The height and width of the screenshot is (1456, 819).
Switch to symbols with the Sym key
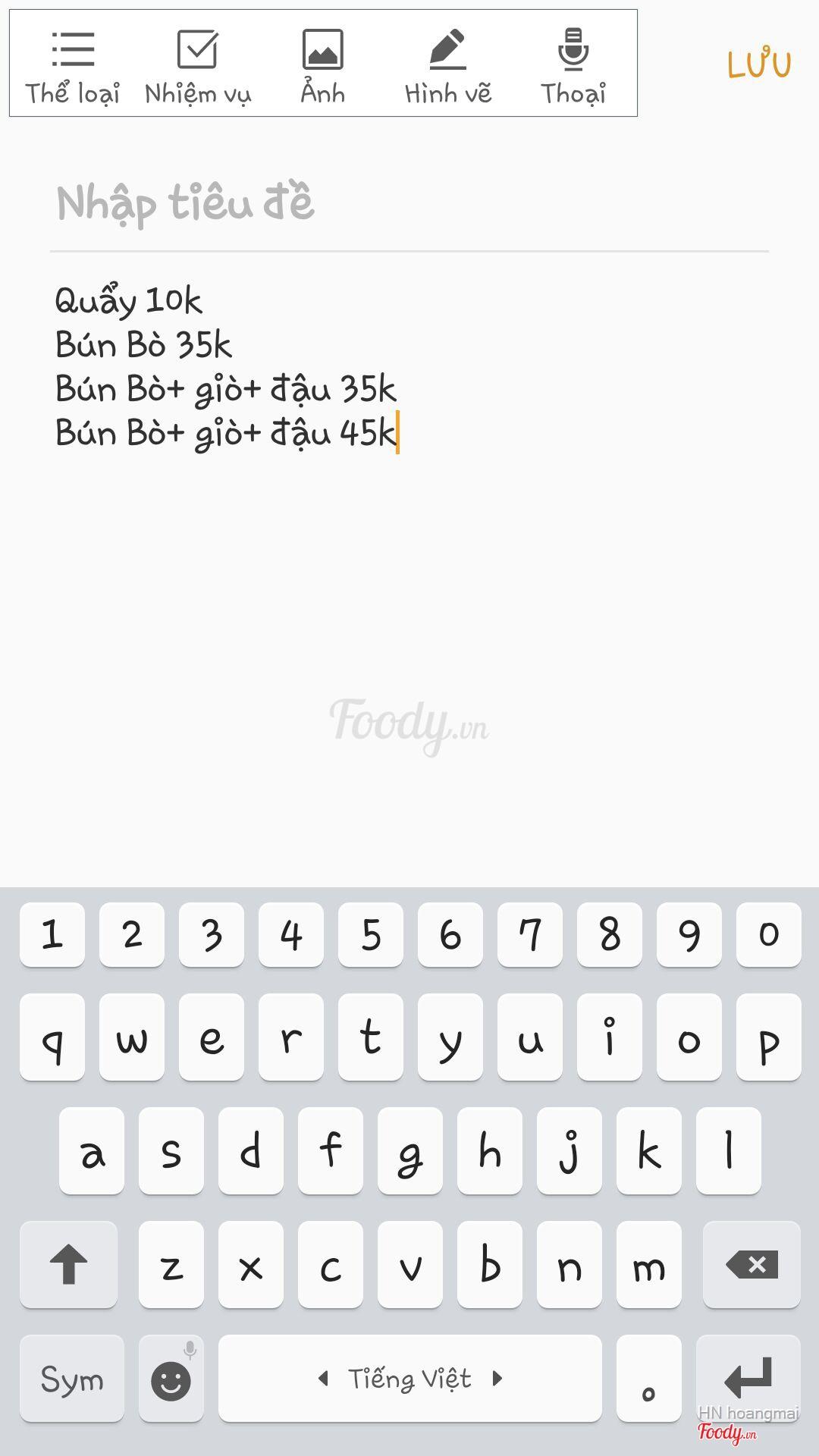coord(72,1379)
